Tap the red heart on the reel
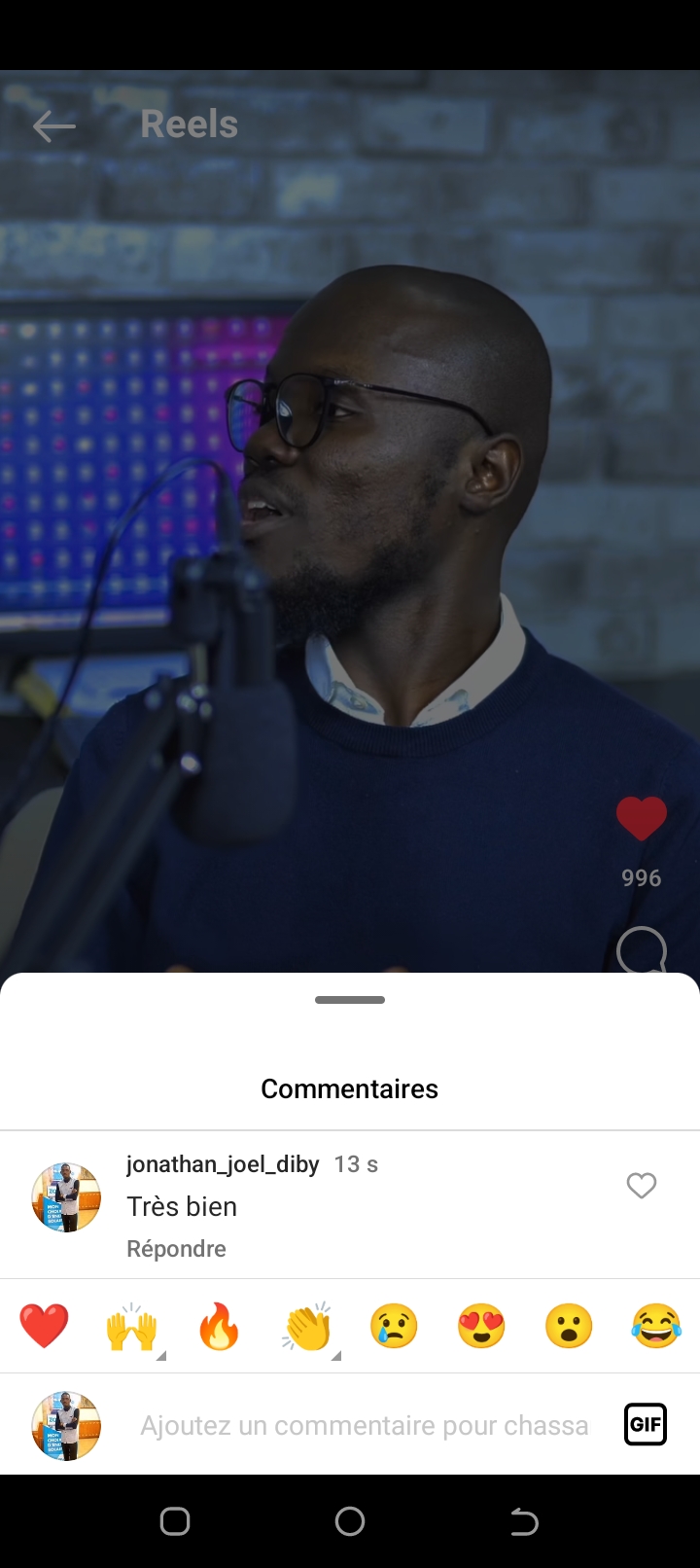This screenshot has height=1568, width=700. coord(642,818)
